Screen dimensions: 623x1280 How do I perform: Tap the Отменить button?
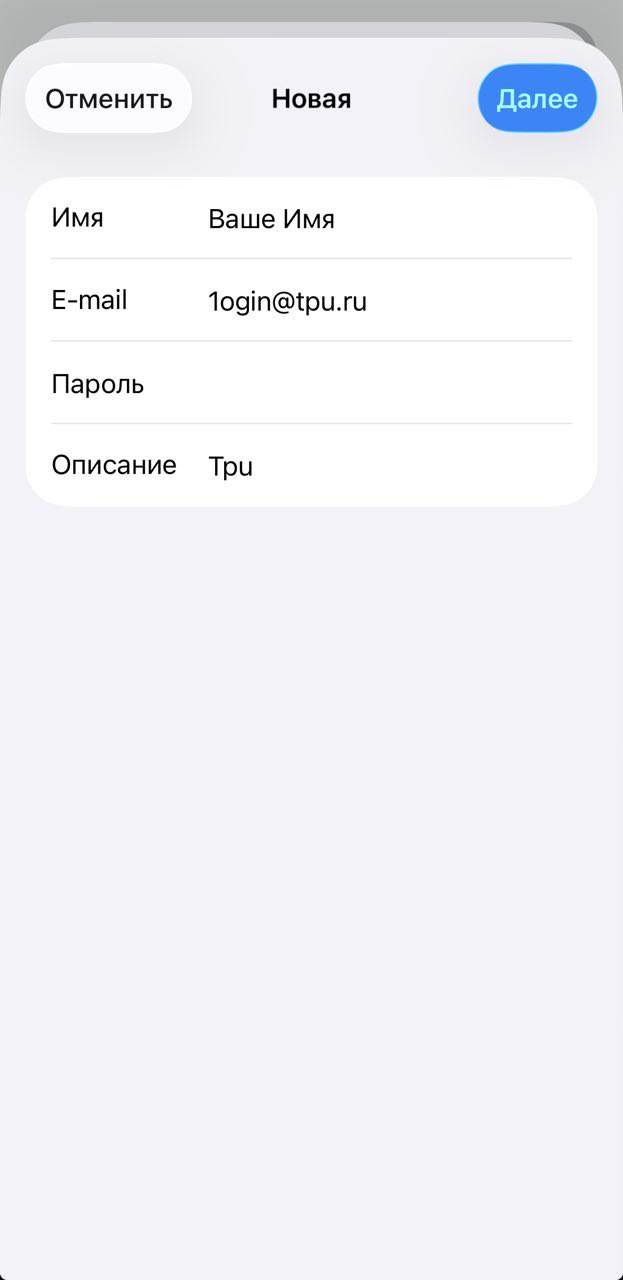pos(108,99)
